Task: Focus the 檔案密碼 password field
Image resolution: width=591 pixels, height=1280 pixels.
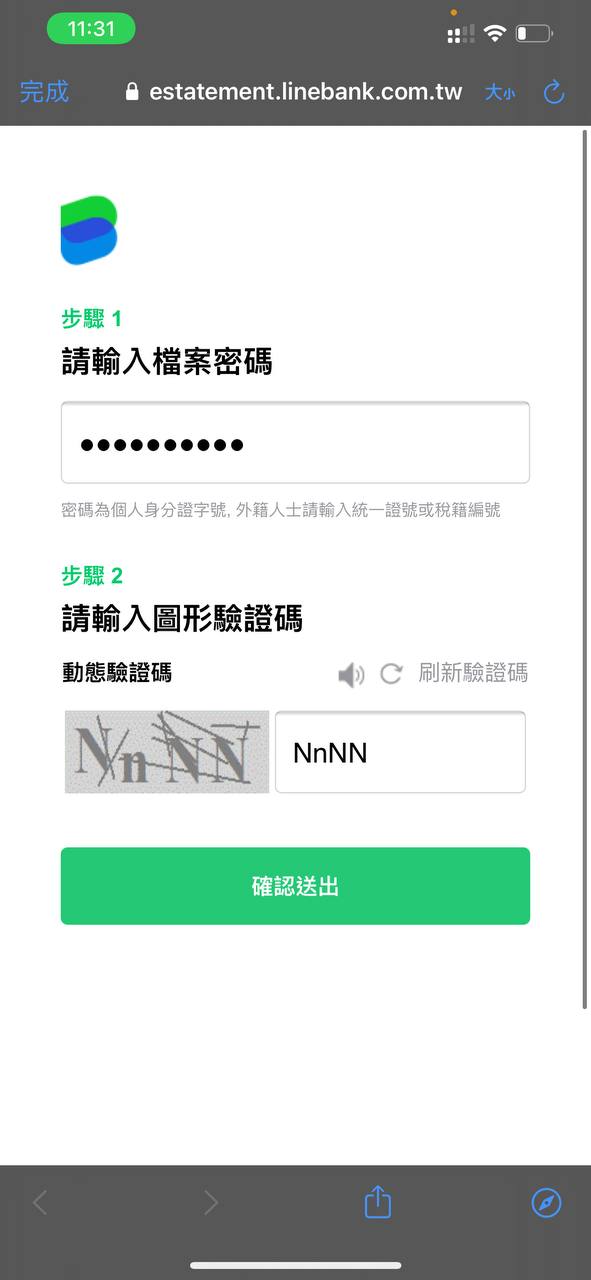Action: pyautogui.click(x=295, y=443)
